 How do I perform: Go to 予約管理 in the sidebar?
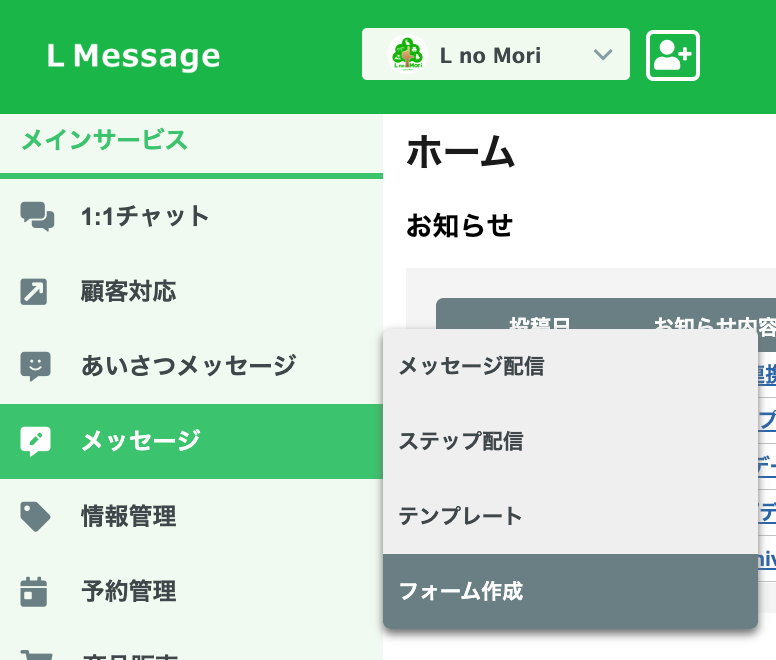click(128, 591)
